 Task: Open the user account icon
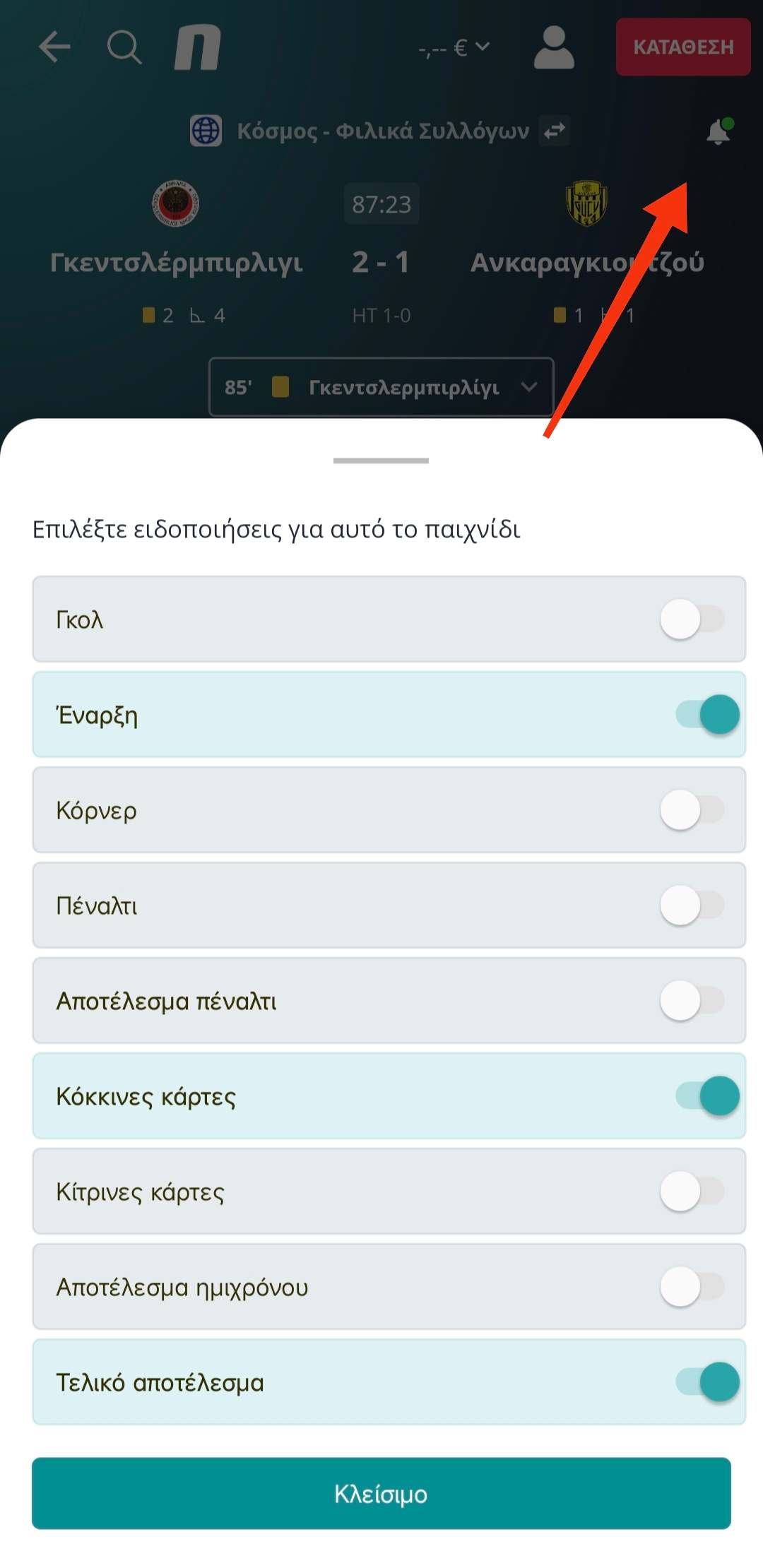tap(554, 47)
